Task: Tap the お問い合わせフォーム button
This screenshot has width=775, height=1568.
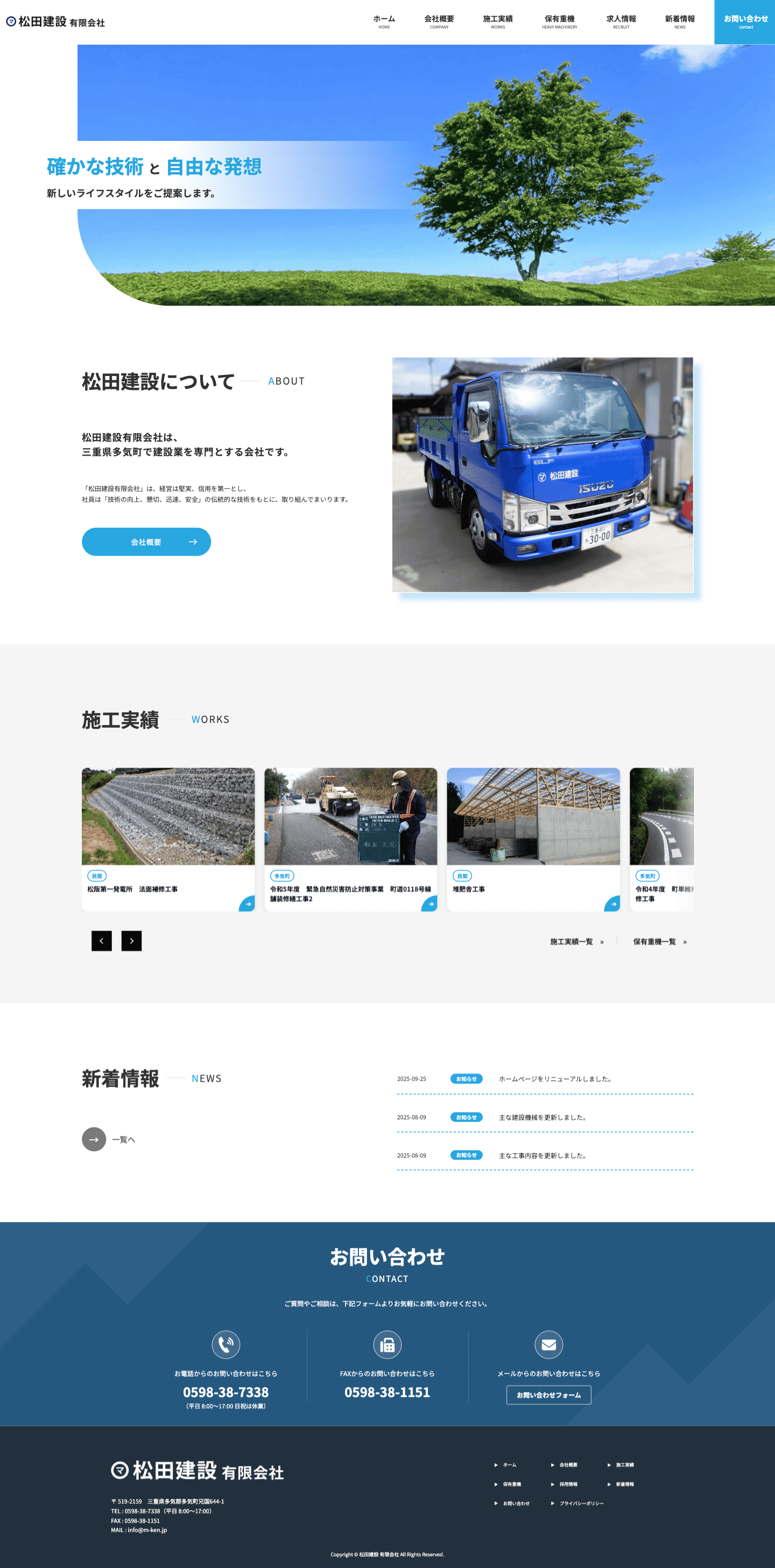Action: 548,1395
